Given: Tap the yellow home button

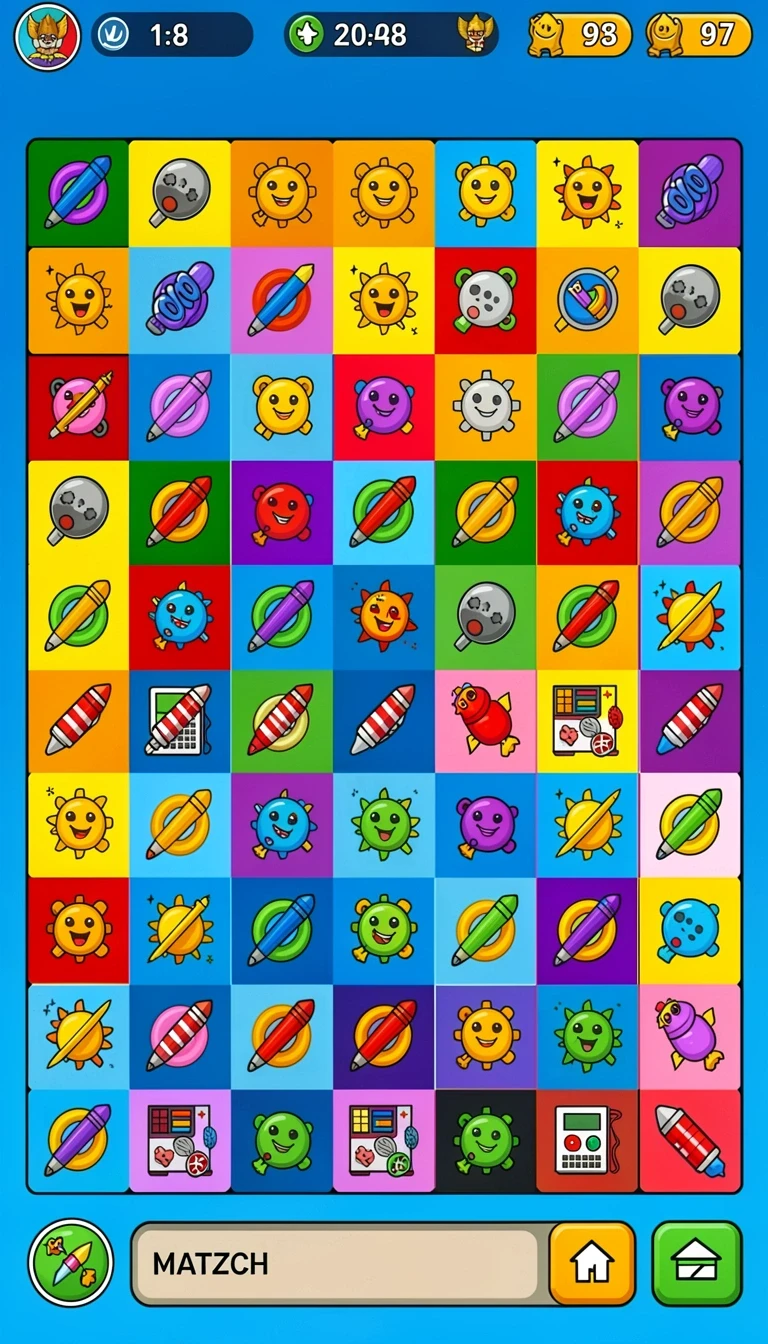Looking at the screenshot, I should point(592,1263).
